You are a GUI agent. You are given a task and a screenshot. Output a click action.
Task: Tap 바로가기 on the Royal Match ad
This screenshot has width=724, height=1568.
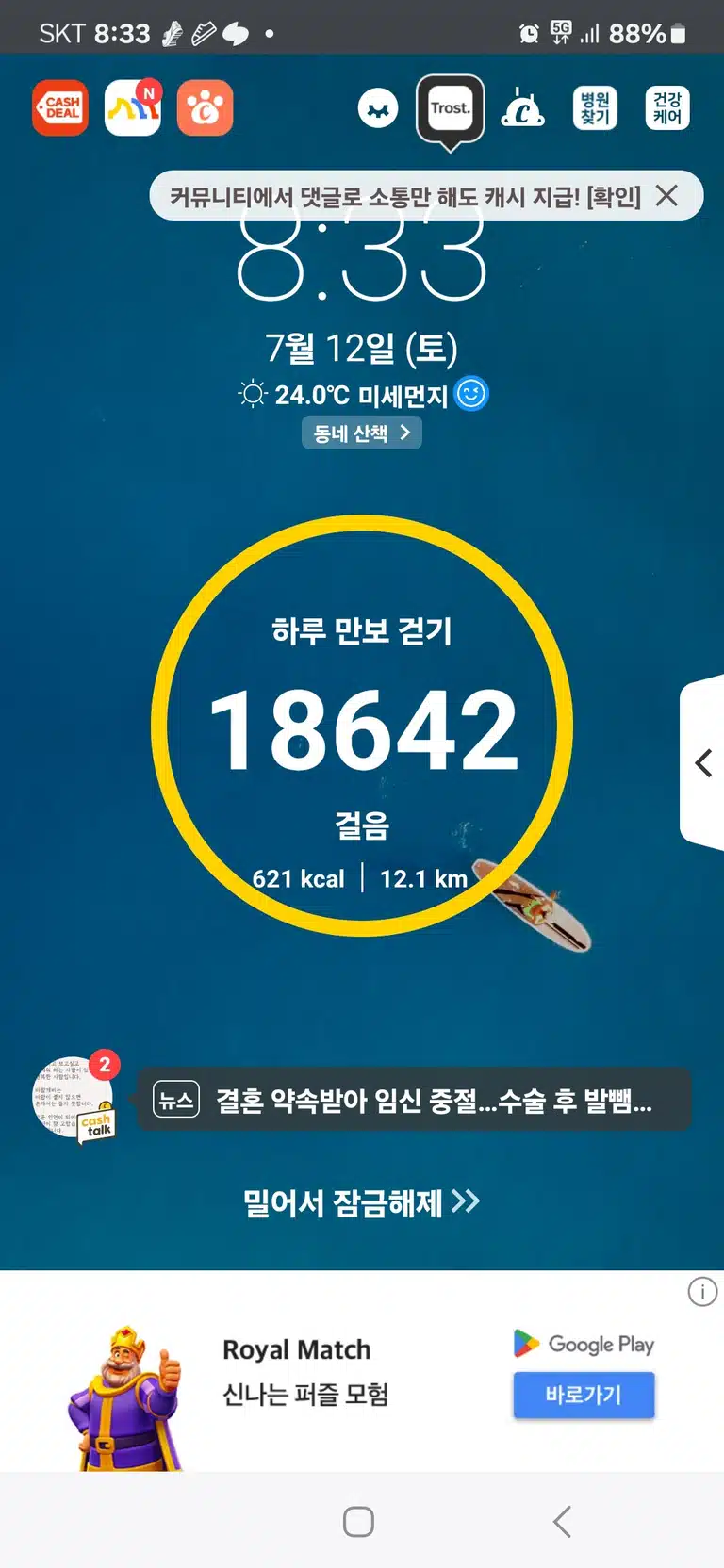pyautogui.click(x=584, y=1395)
